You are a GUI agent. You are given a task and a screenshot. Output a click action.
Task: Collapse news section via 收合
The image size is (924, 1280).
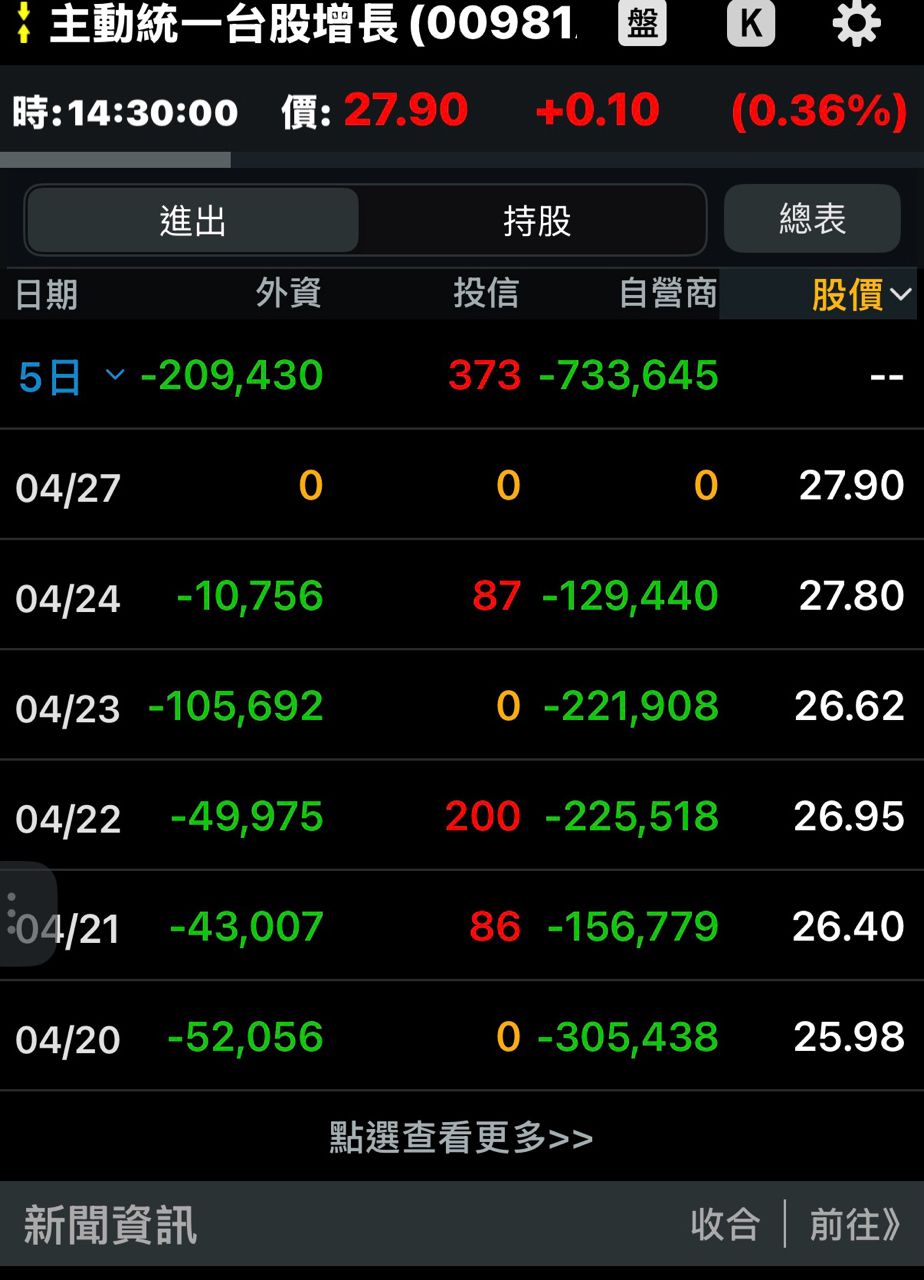pos(724,1222)
